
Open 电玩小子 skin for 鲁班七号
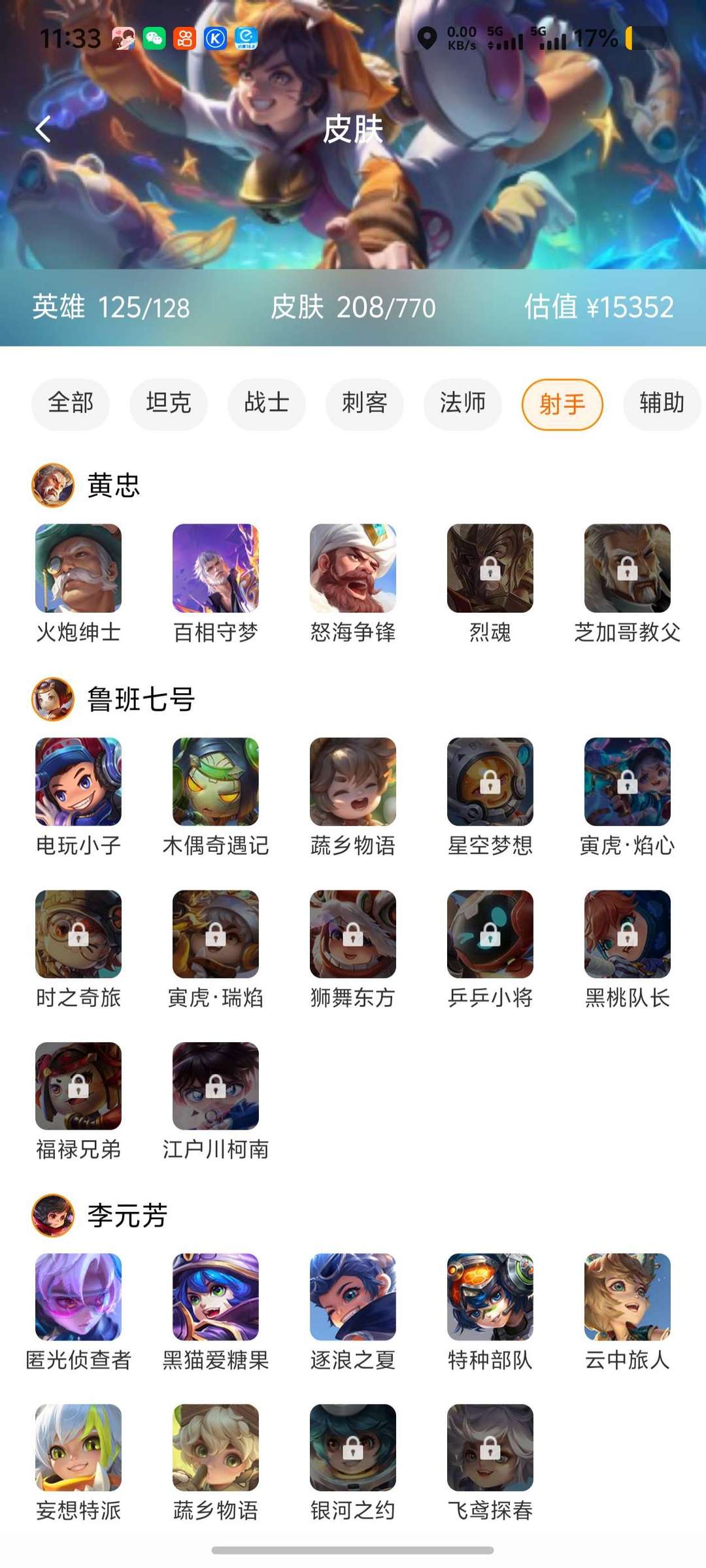(x=78, y=781)
